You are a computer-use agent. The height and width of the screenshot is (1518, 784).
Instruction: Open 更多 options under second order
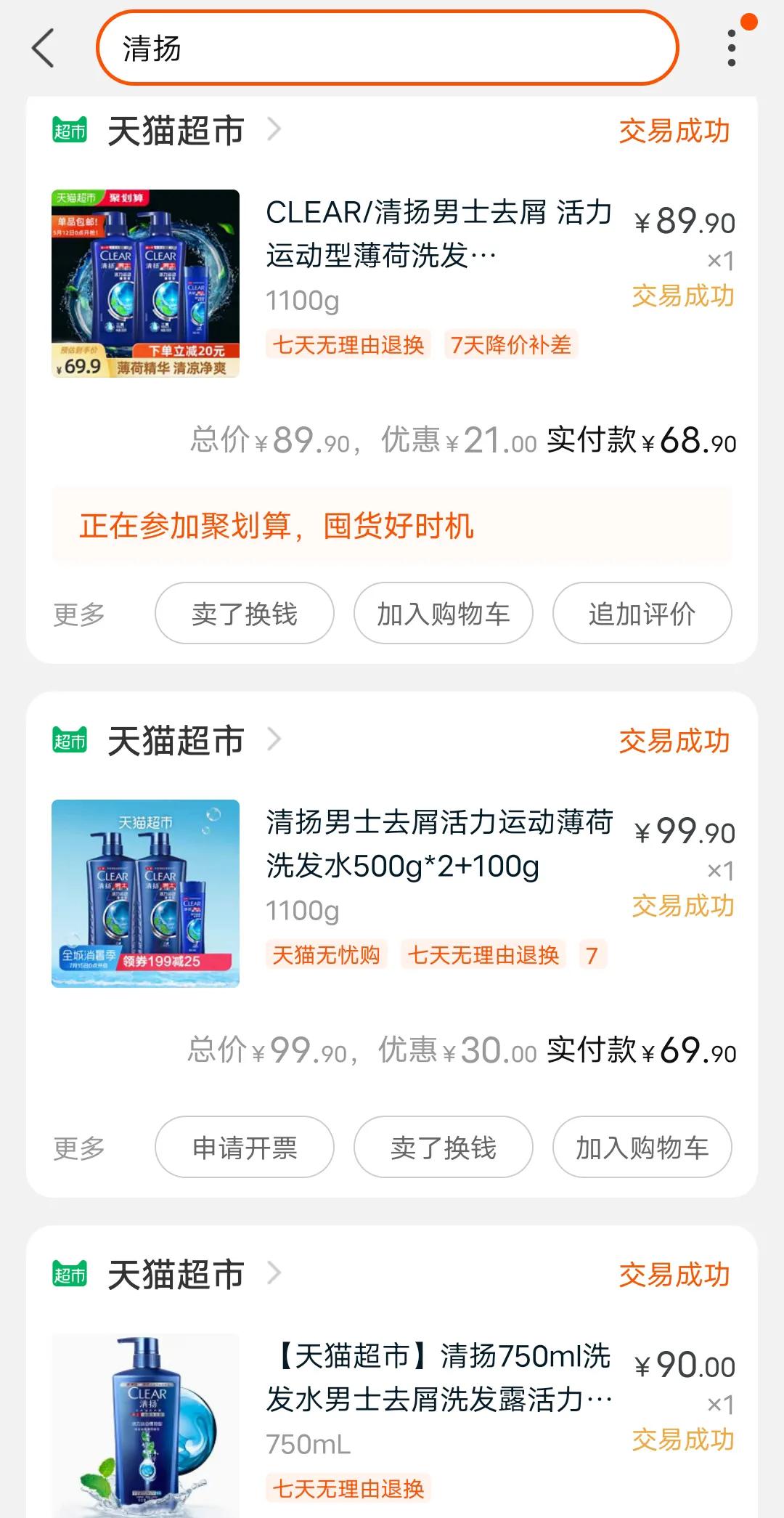[78, 1148]
